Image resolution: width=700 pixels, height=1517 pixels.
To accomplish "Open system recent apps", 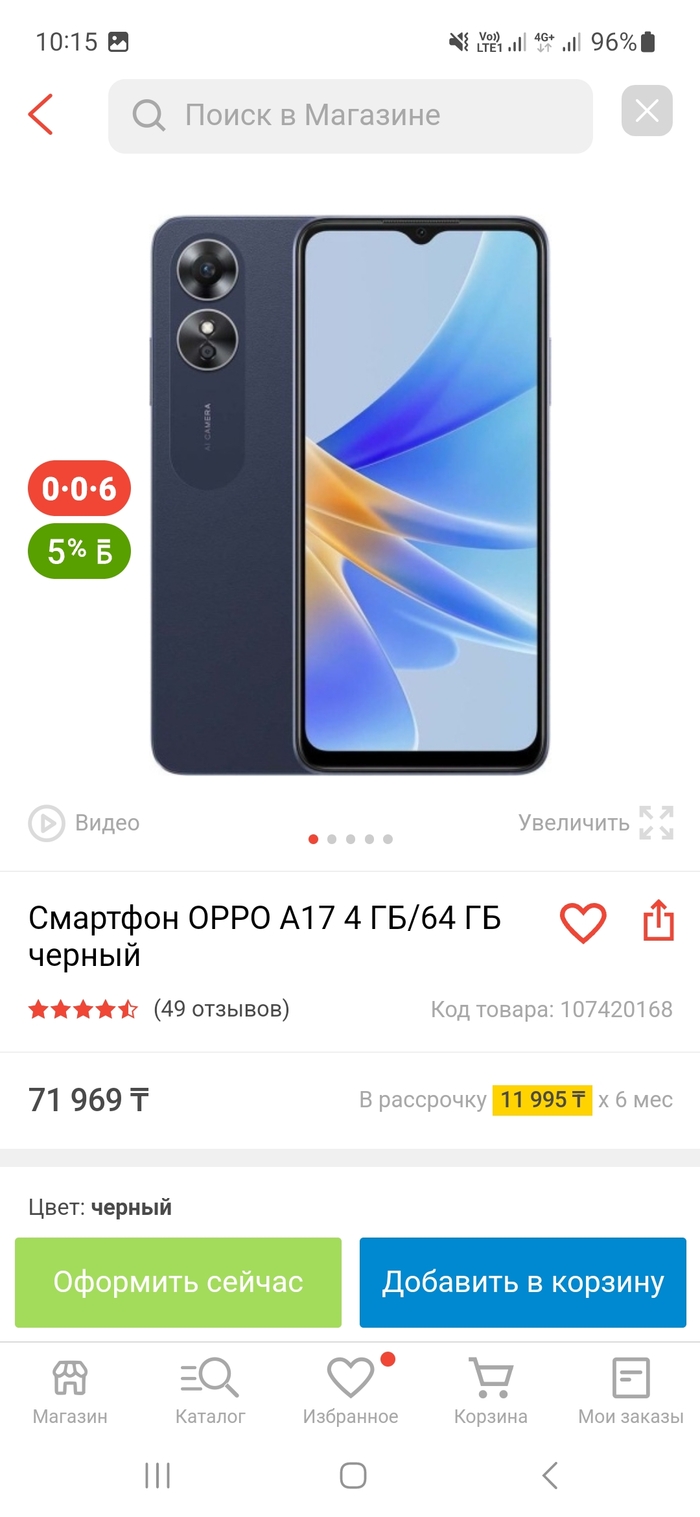I will pyautogui.click(x=157, y=1475).
